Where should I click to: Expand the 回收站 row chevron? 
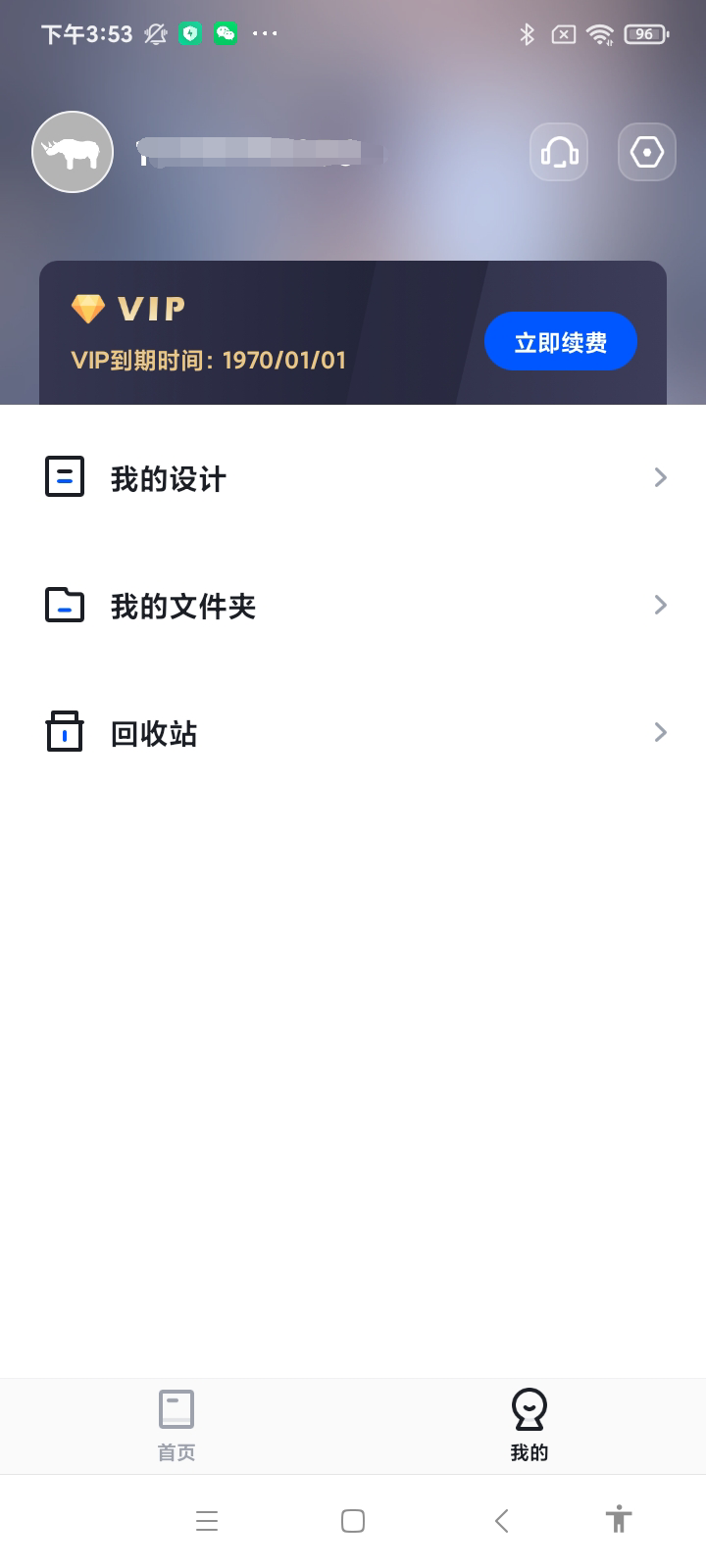pyautogui.click(x=660, y=732)
